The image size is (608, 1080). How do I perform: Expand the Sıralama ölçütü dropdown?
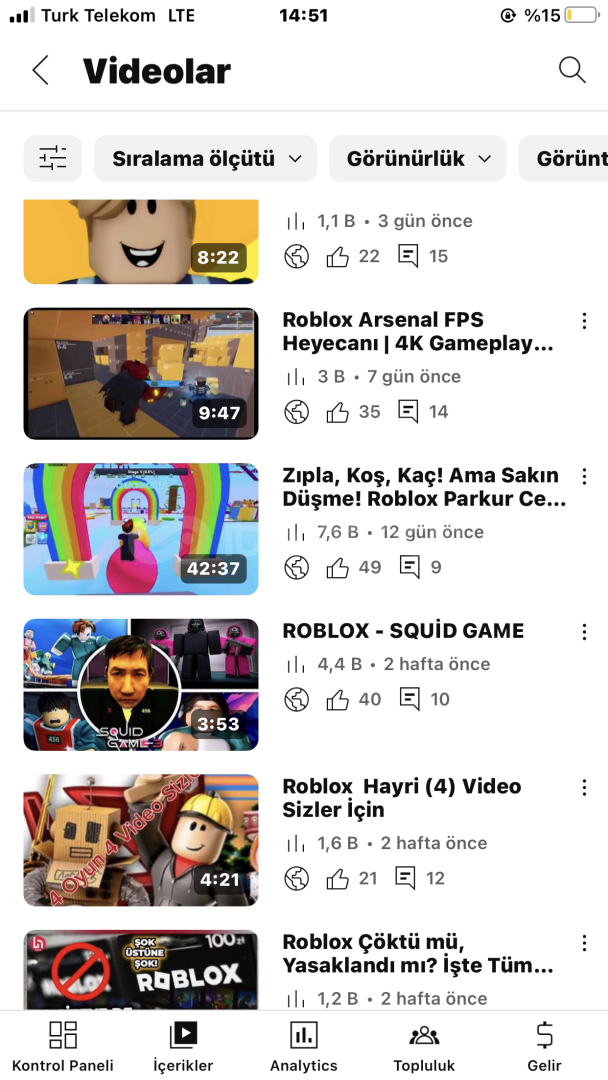coord(206,158)
